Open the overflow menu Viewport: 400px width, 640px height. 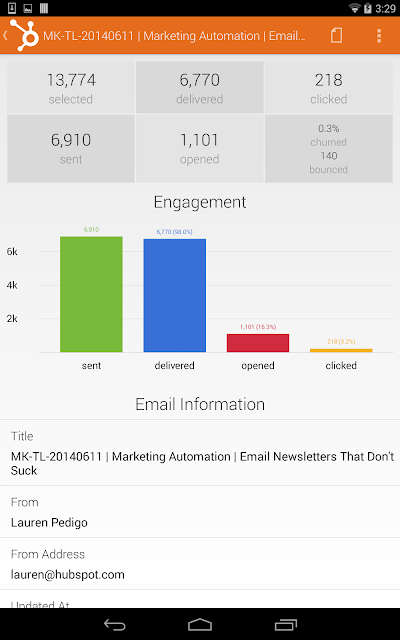click(379, 36)
